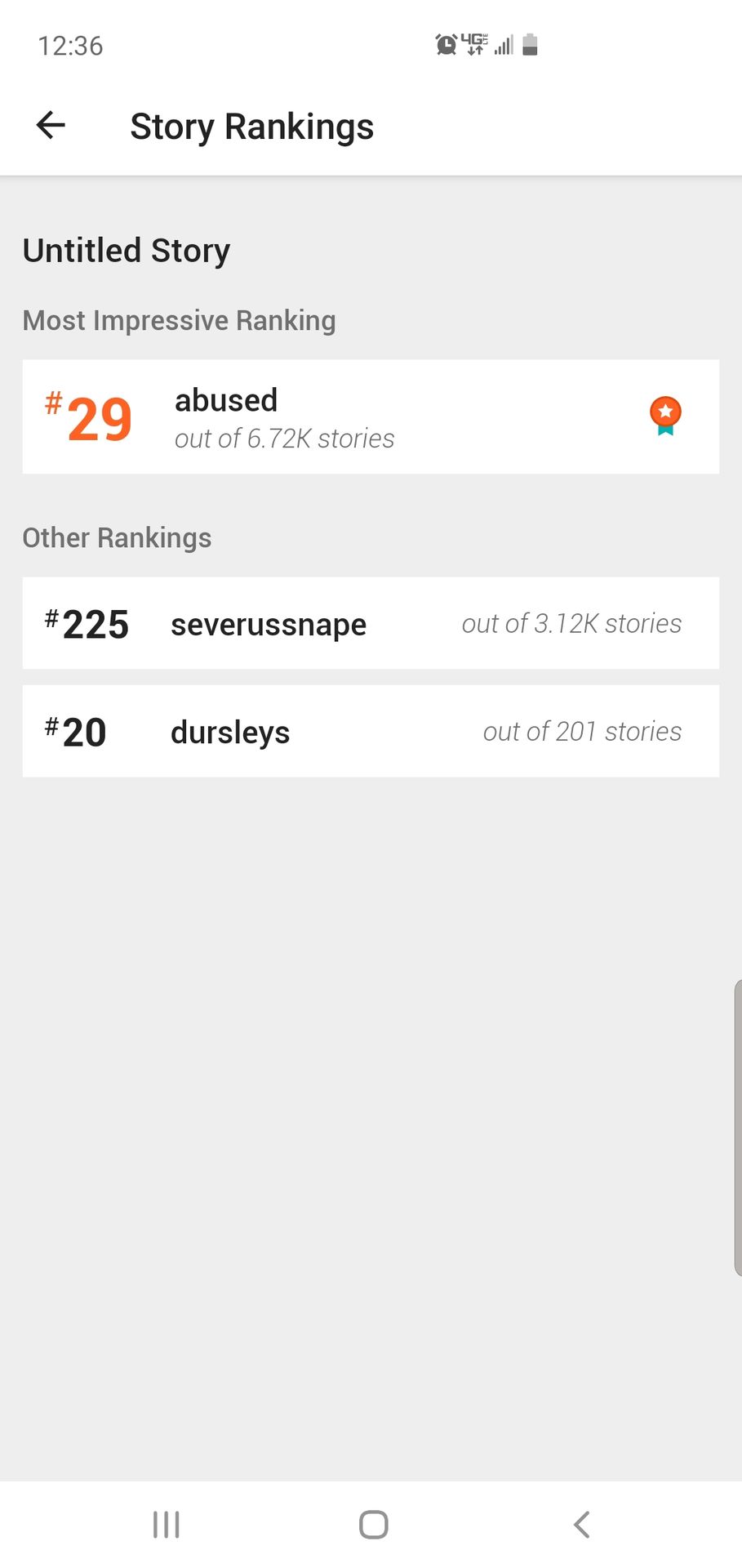
Task: Open the dursleys ranking row
Action: tap(371, 731)
